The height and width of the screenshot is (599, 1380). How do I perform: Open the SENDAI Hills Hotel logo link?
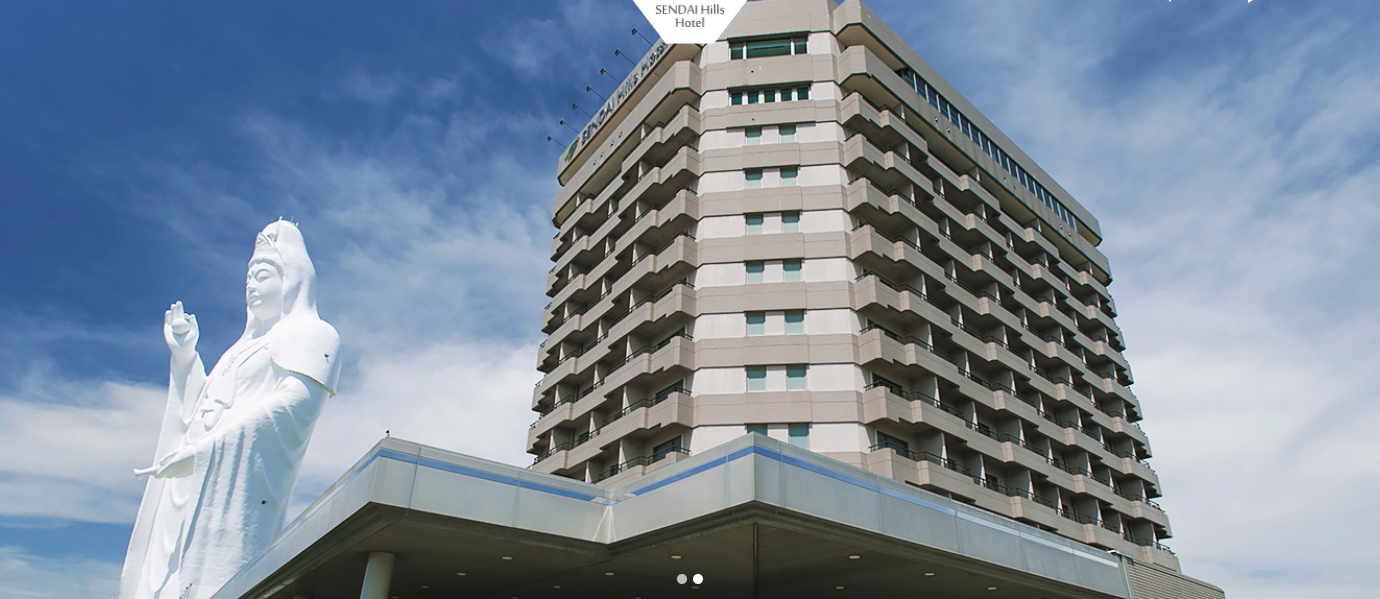[689, 16]
